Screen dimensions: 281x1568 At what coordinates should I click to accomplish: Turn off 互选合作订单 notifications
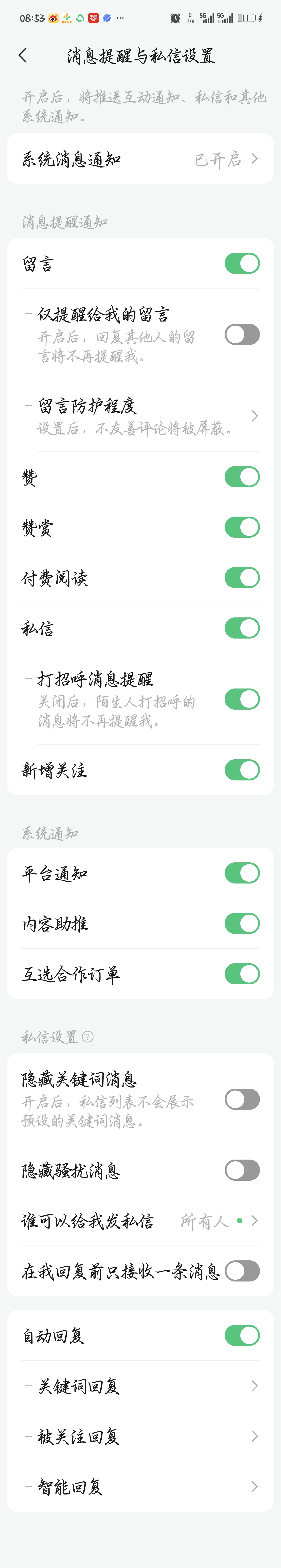(x=242, y=974)
